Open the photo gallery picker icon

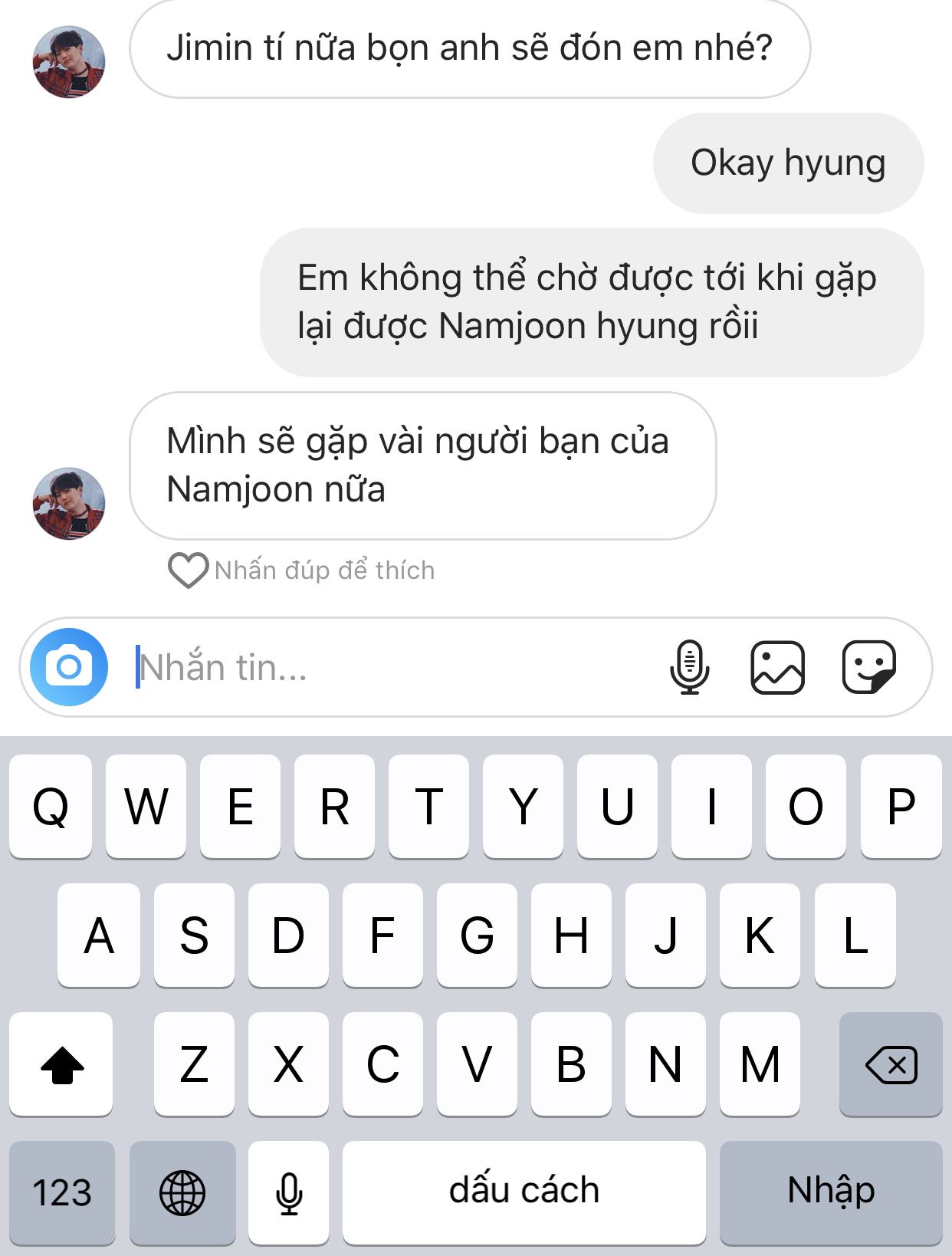pyautogui.click(x=777, y=667)
